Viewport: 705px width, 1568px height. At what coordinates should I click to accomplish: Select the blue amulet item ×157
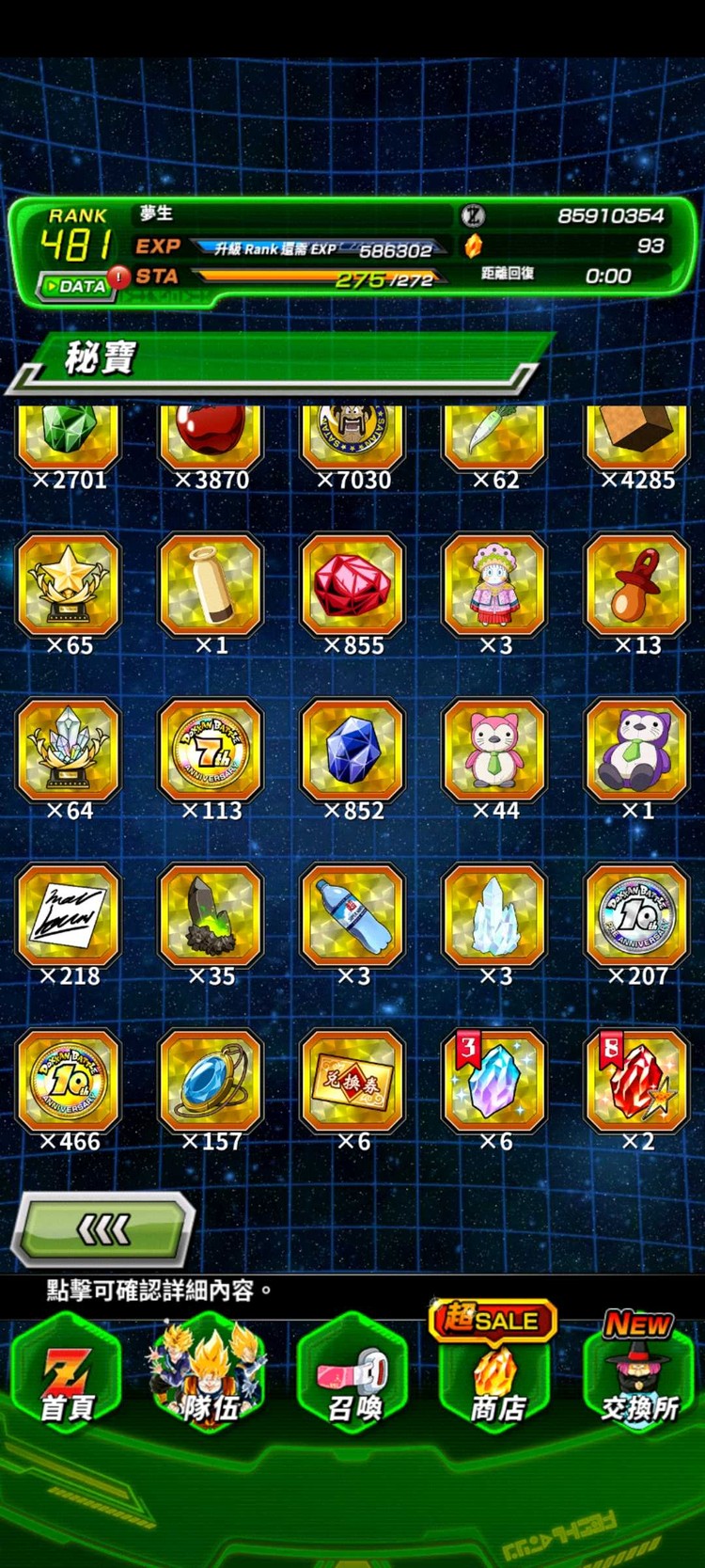[211, 1082]
